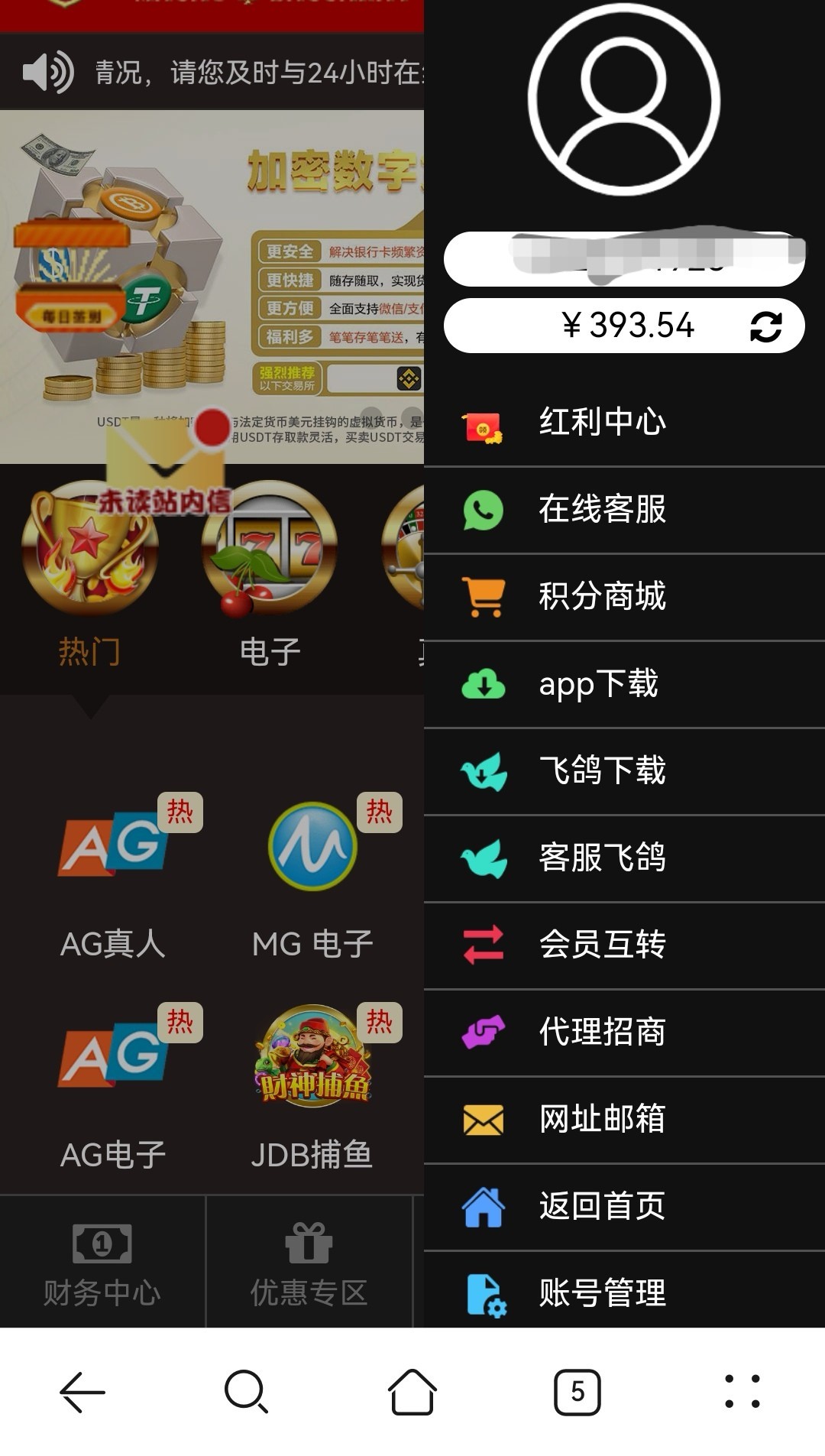Open the browser tabs counter
Image resolution: width=825 pixels, height=1456 pixels.
click(577, 1392)
